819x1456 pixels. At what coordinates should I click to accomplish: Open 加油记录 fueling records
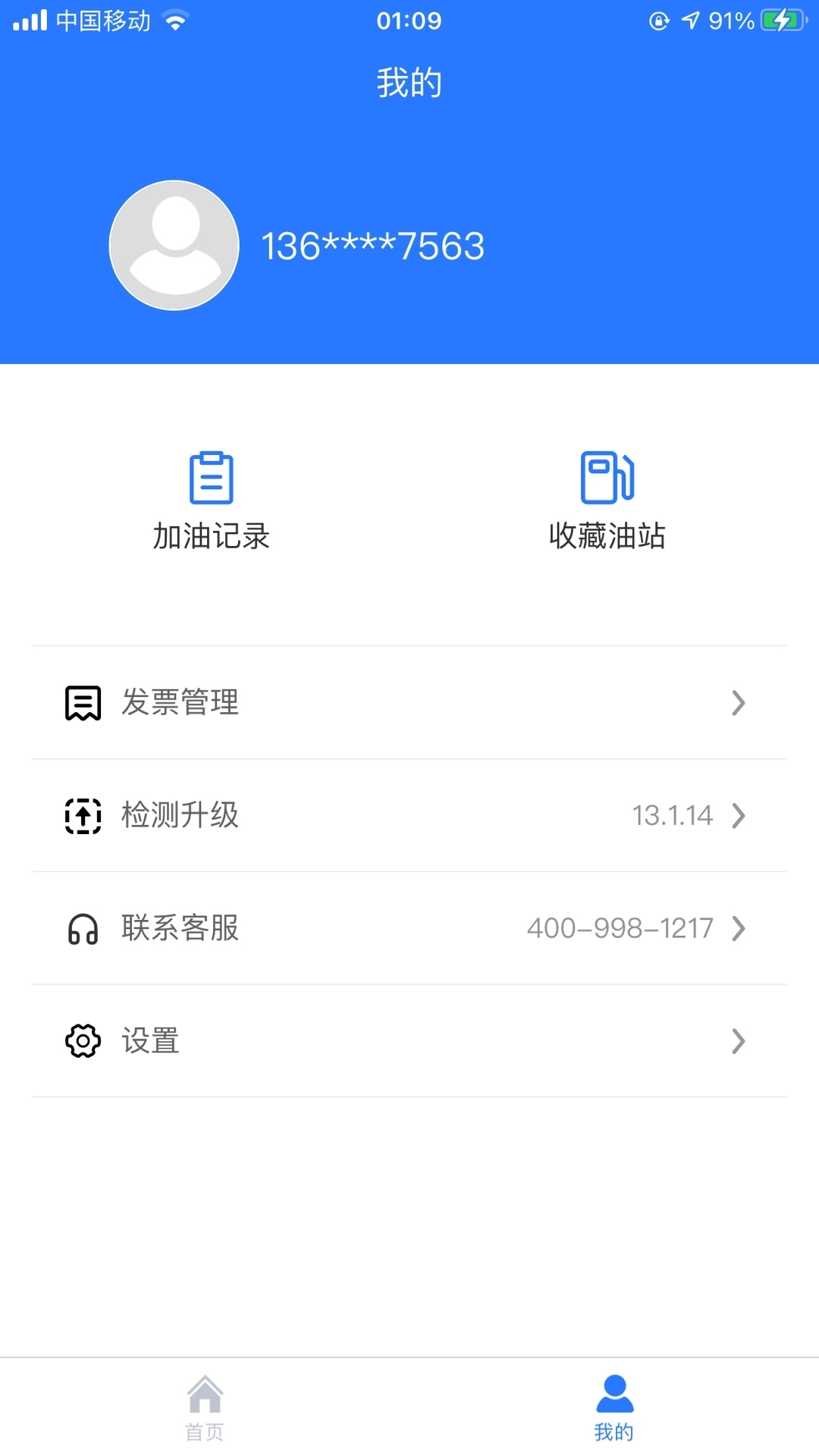pyautogui.click(x=212, y=536)
